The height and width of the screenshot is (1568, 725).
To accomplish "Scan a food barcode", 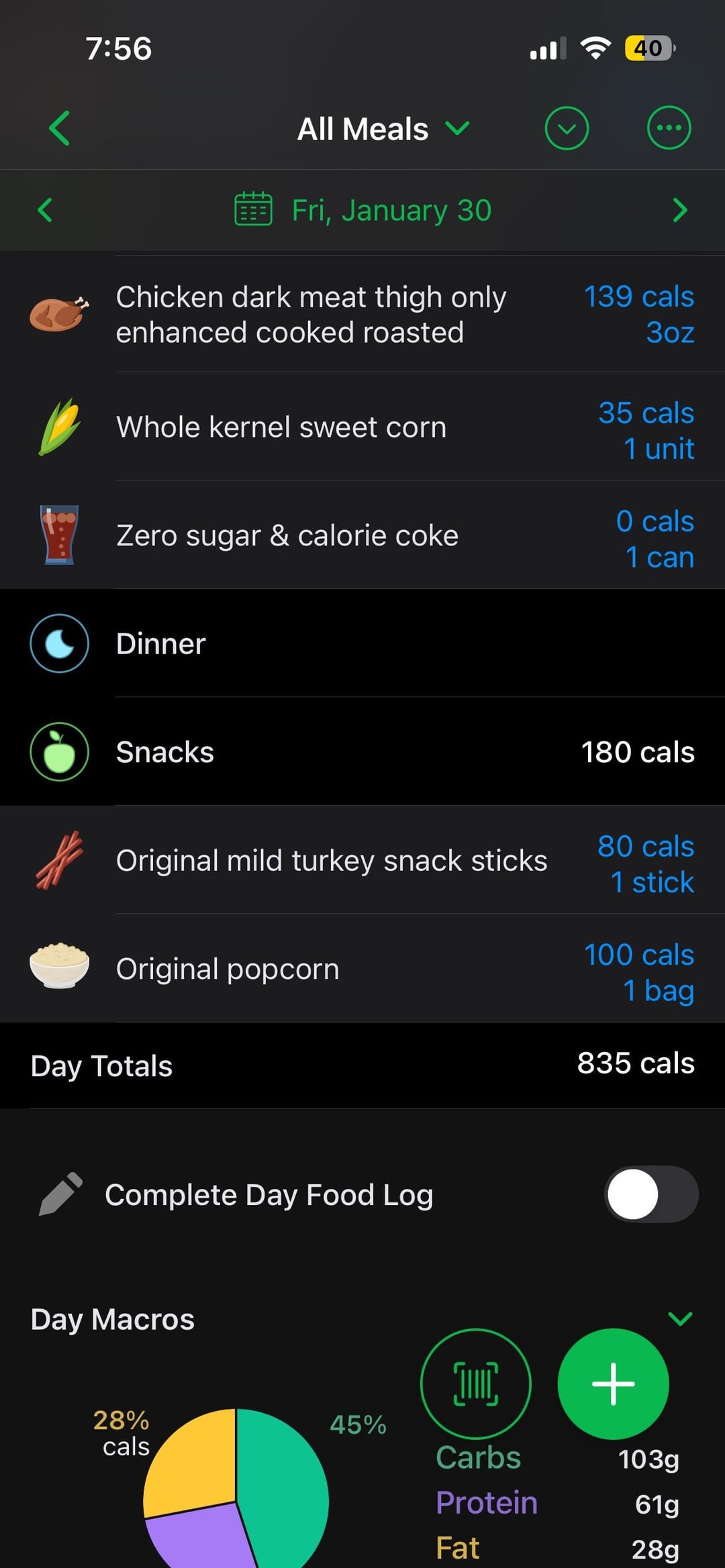I will point(475,1383).
